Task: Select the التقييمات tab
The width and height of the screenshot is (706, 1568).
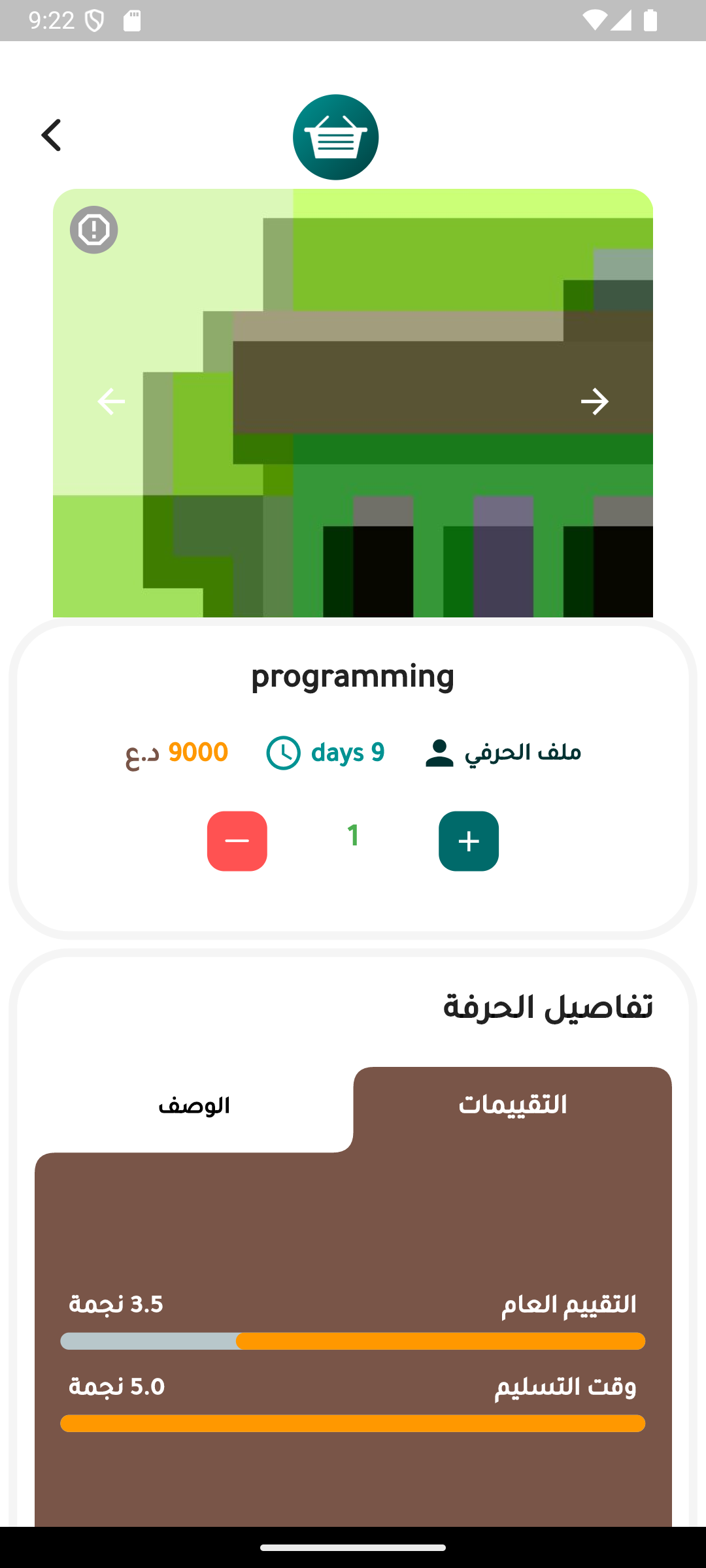Action: click(513, 1106)
